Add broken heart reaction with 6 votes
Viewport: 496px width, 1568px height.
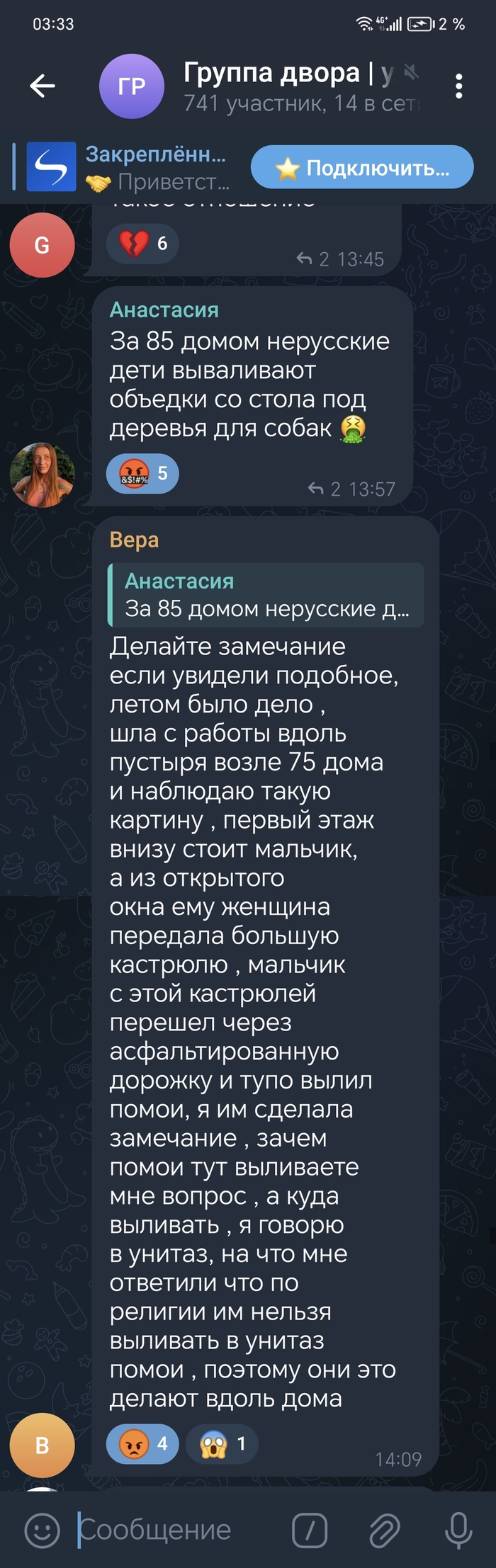142,244
